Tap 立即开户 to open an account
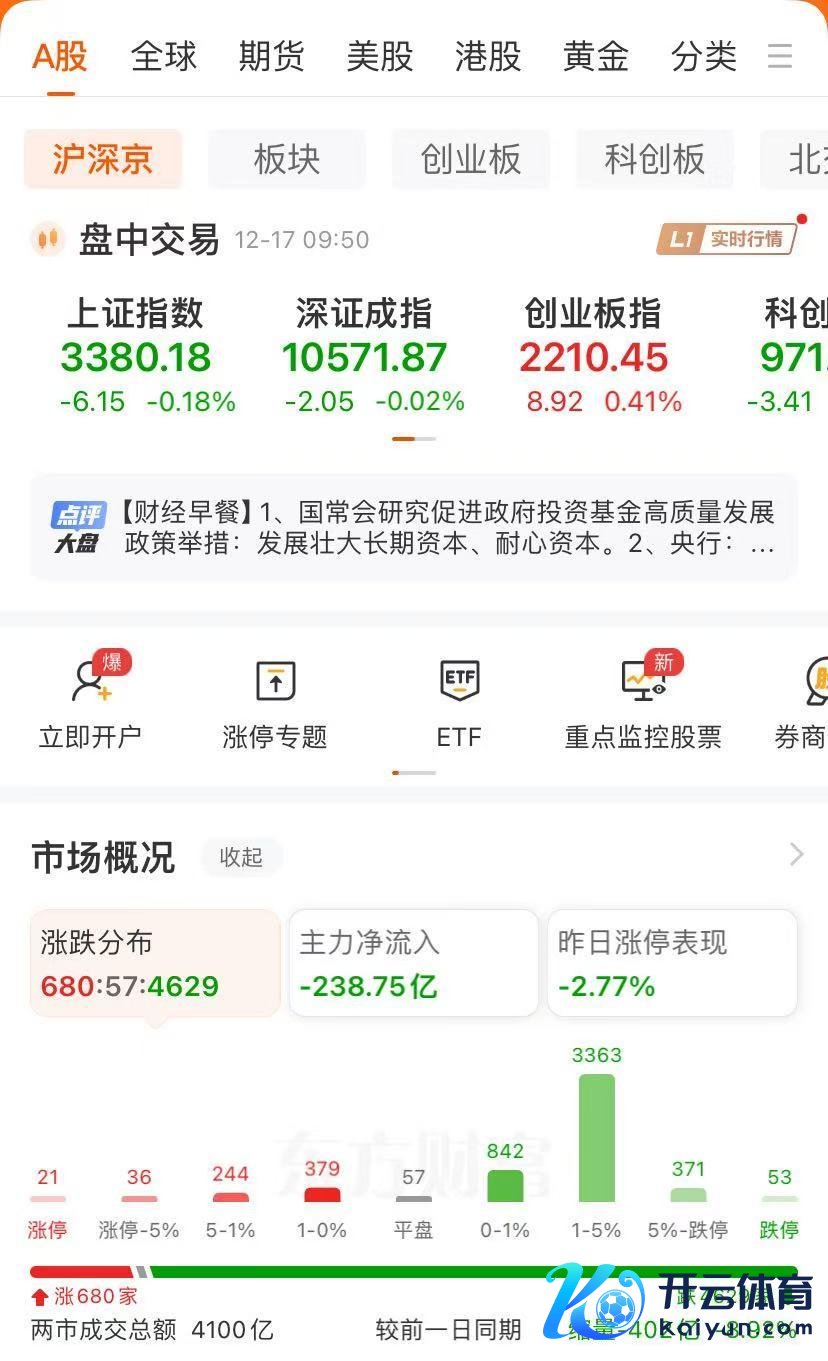The width and height of the screenshot is (828, 1361). [90, 704]
